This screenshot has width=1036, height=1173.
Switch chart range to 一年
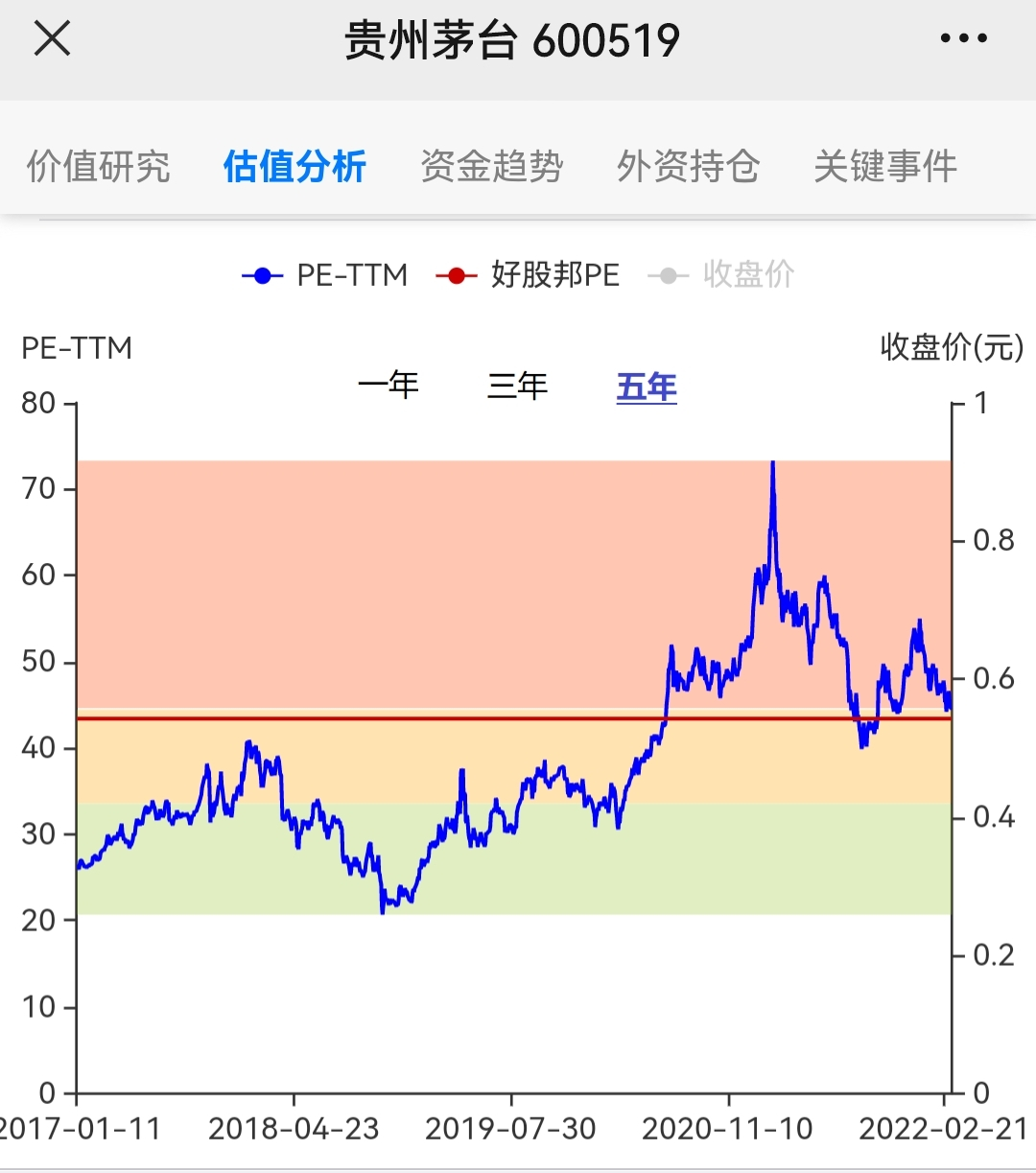click(388, 386)
